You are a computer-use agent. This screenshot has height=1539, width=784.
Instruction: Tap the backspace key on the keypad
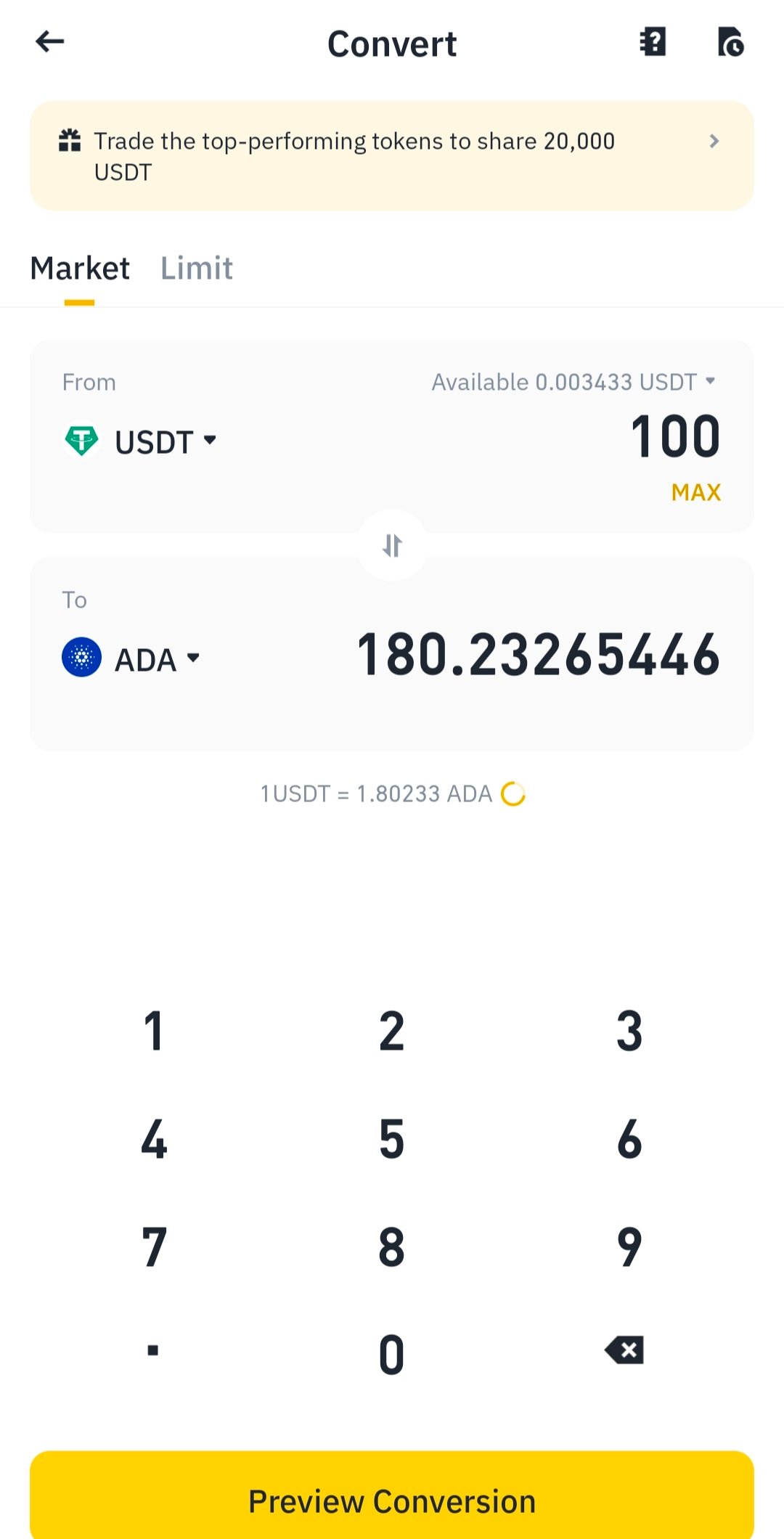point(624,1350)
